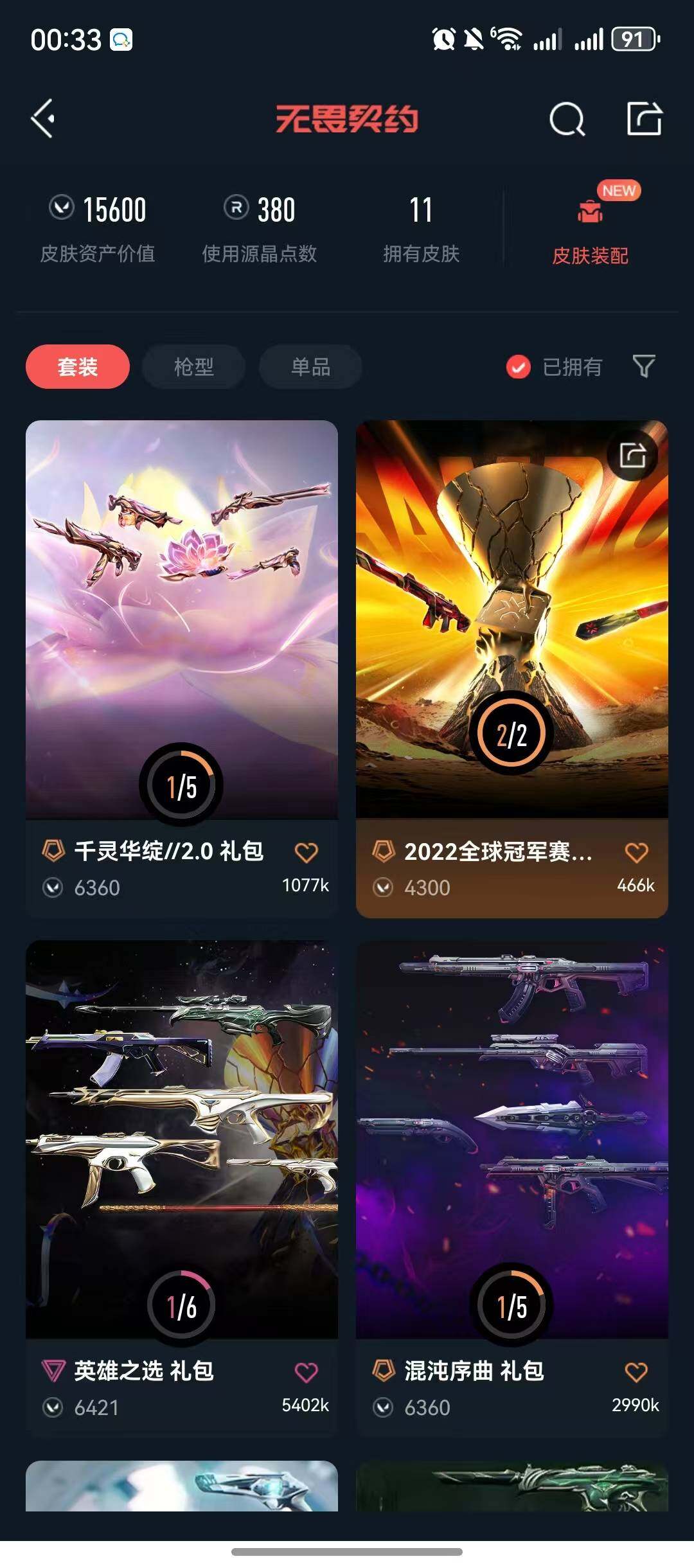Open 皮肤装配 with the NEW badge

pos(591,225)
